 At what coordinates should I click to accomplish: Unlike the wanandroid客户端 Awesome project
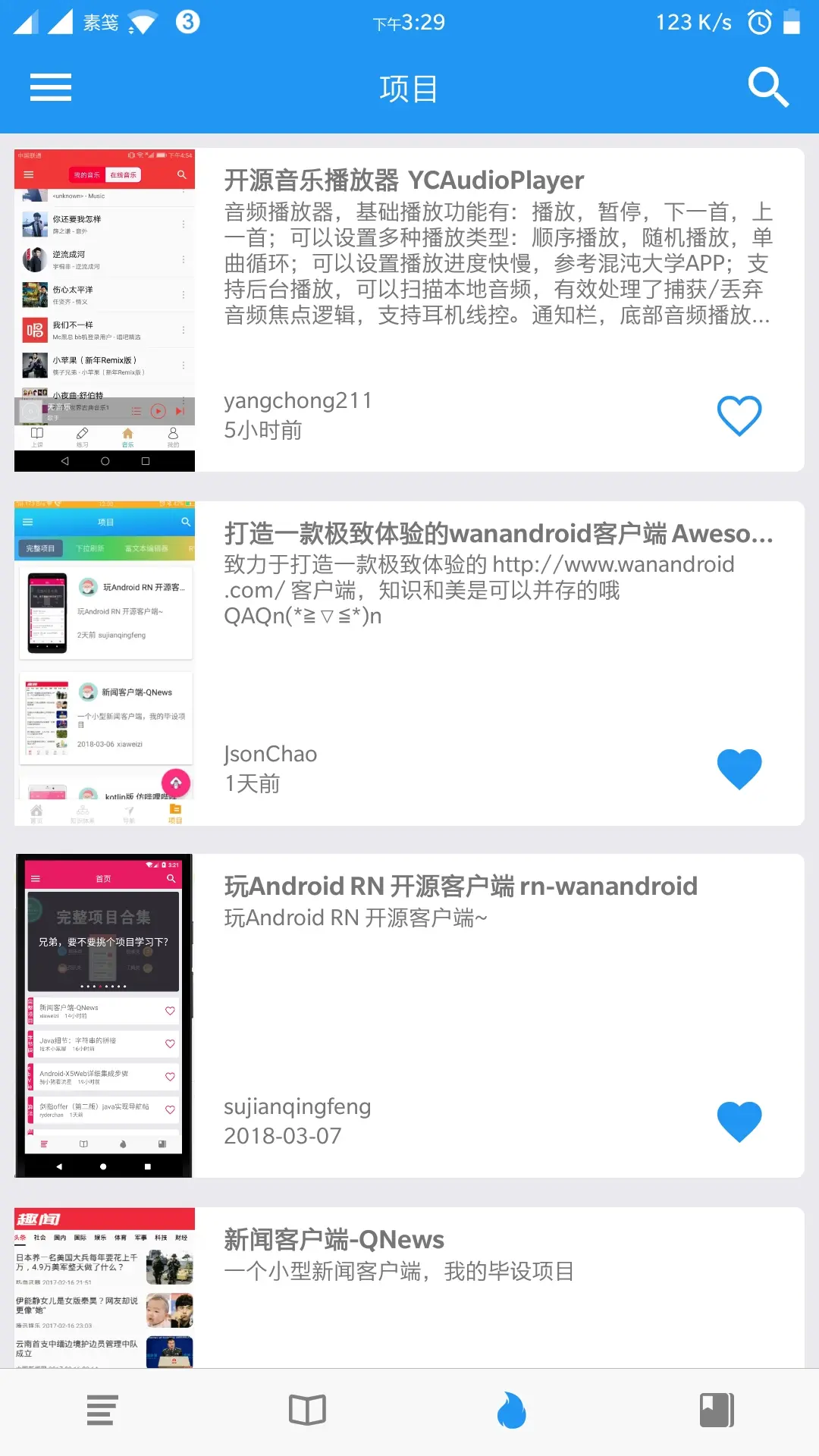coord(739,769)
